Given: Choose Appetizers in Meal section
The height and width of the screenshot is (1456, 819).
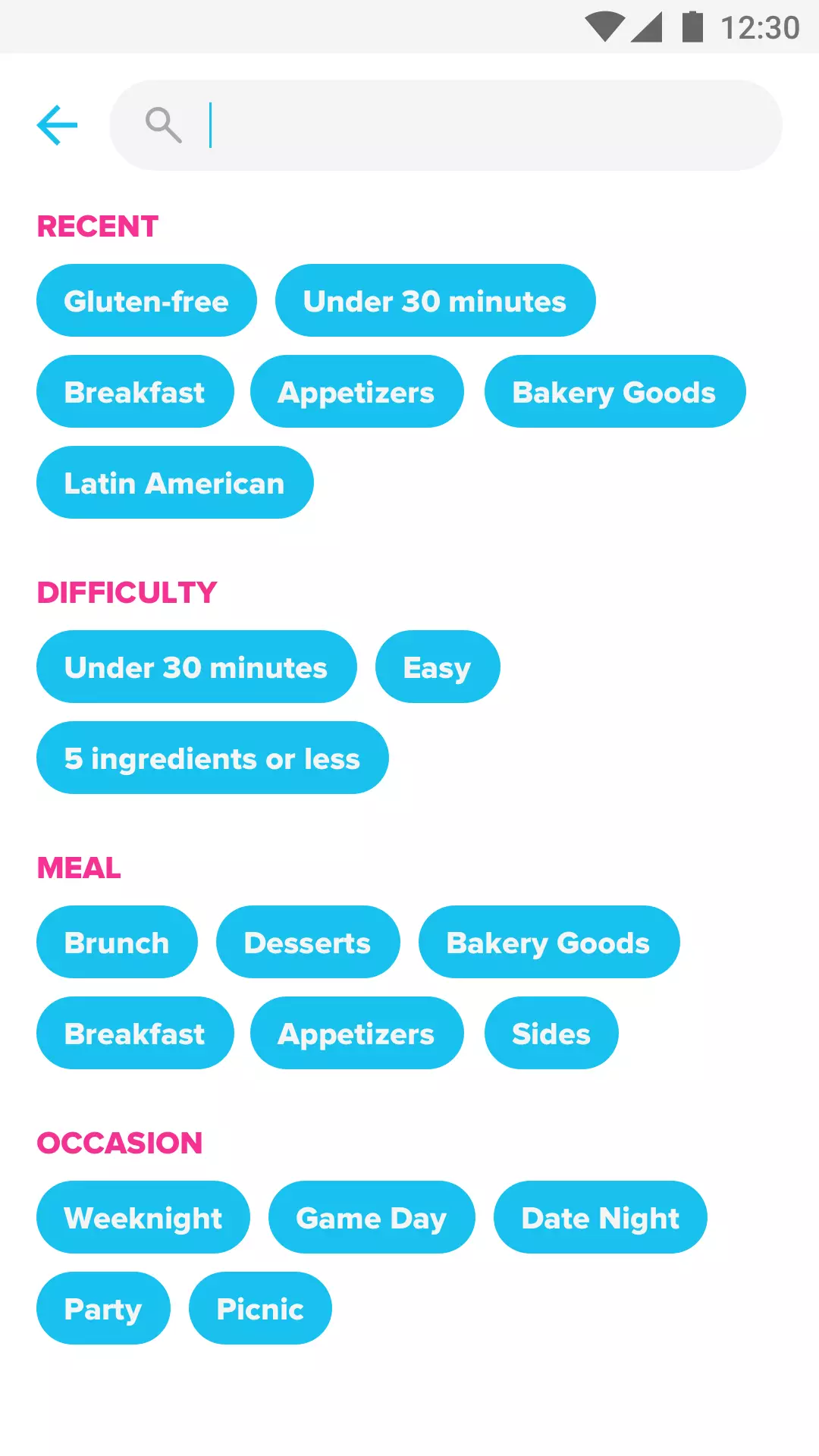Looking at the screenshot, I should click(356, 1033).
